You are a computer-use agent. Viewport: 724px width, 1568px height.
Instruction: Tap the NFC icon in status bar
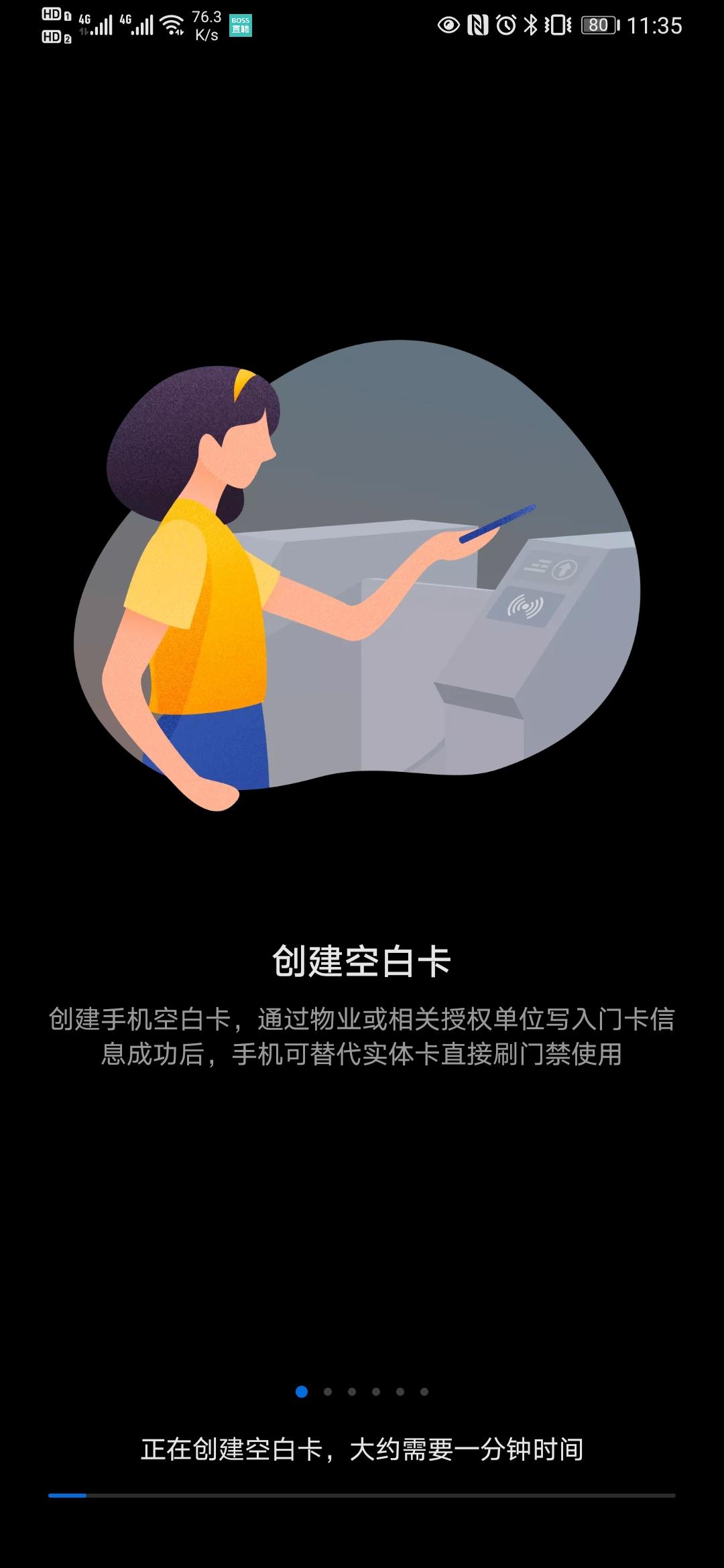pos(476,25)
